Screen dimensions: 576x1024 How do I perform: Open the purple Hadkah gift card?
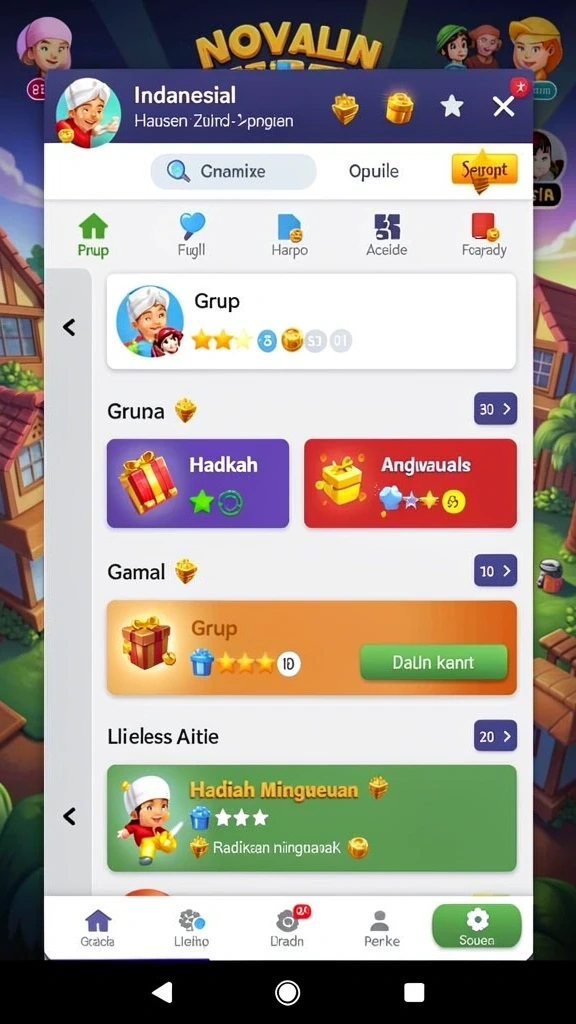pos(198,483)
